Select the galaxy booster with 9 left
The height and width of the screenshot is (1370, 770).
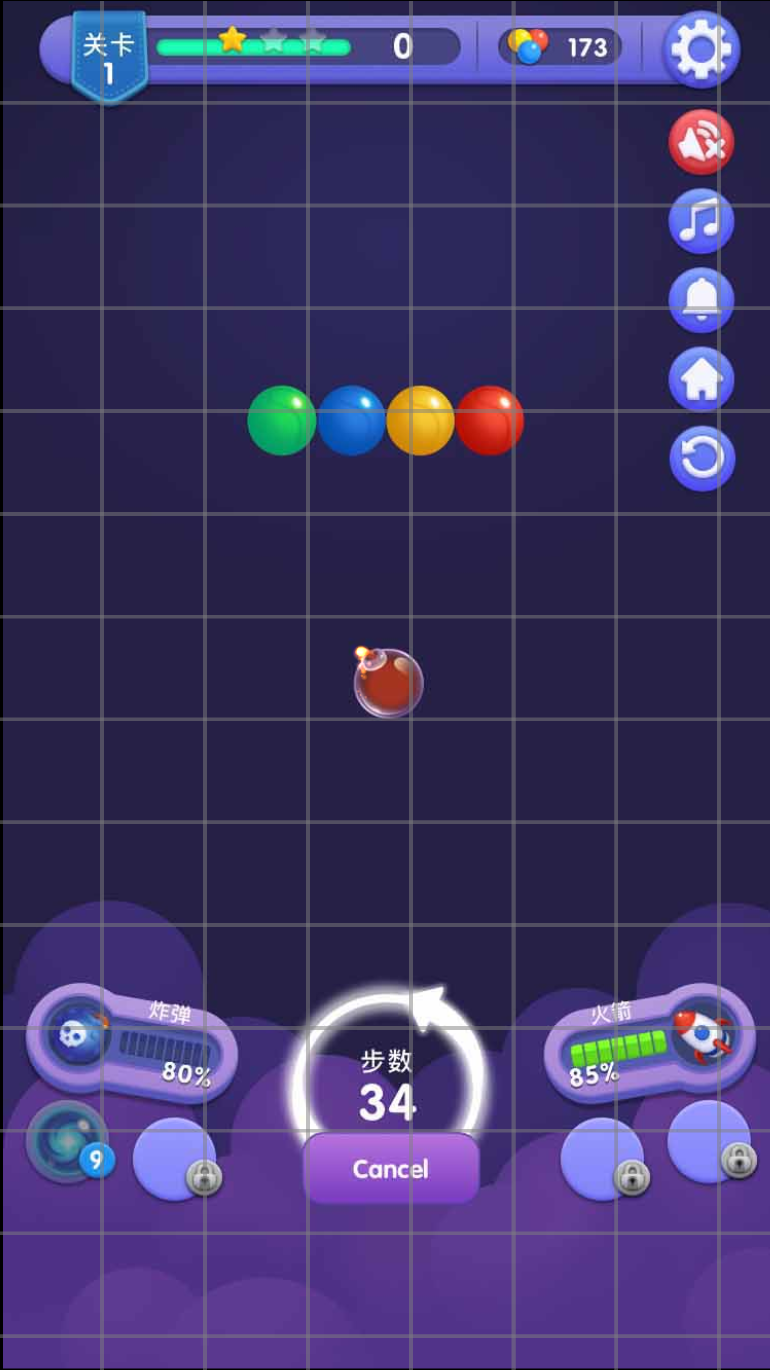(x=67, y=1142)
